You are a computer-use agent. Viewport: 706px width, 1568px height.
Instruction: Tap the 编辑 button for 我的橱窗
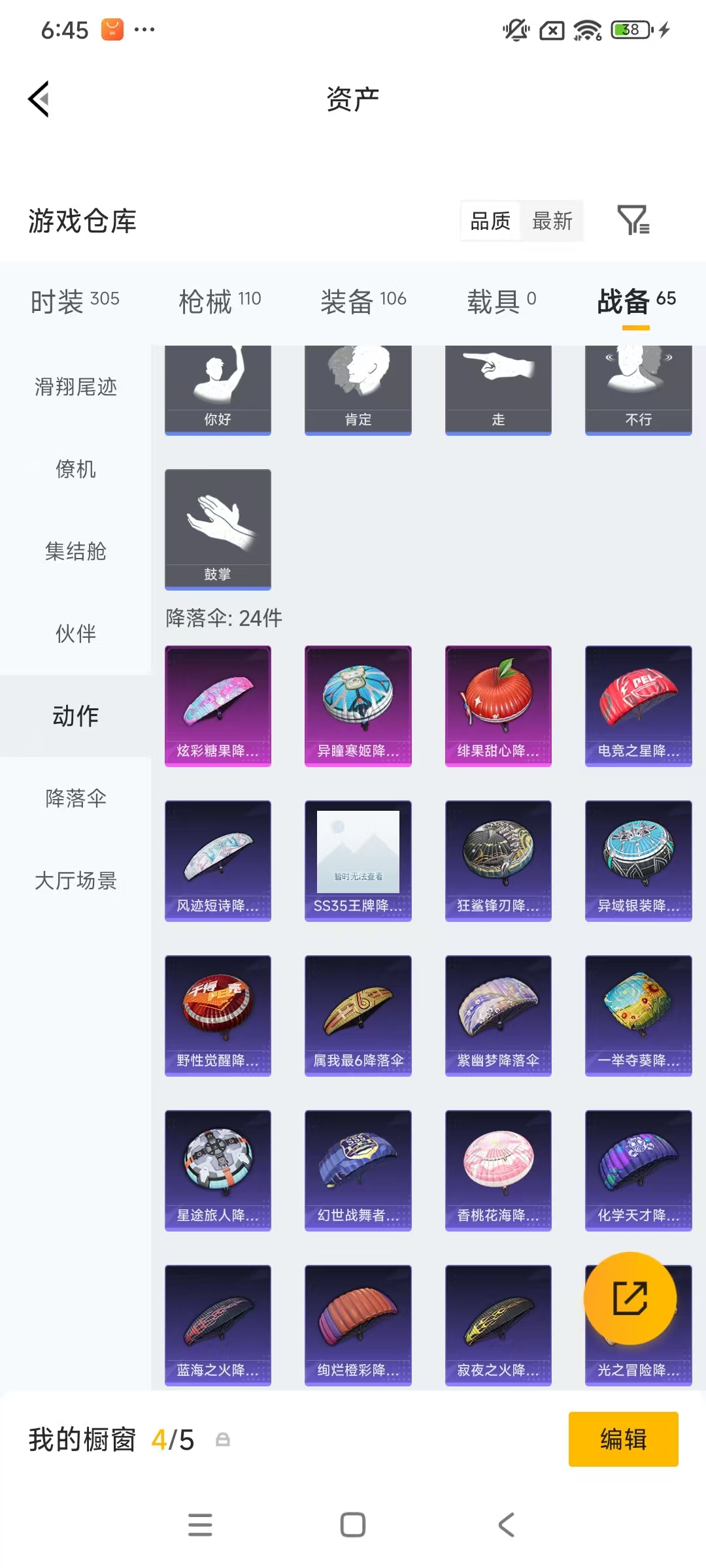[x=623, y=1439]
